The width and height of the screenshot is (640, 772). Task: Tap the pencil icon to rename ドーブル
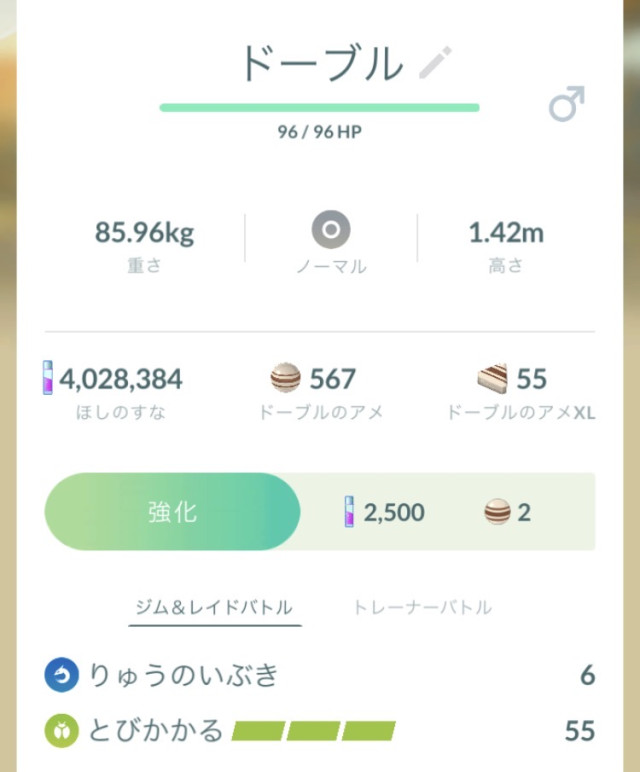coord(435,63)
